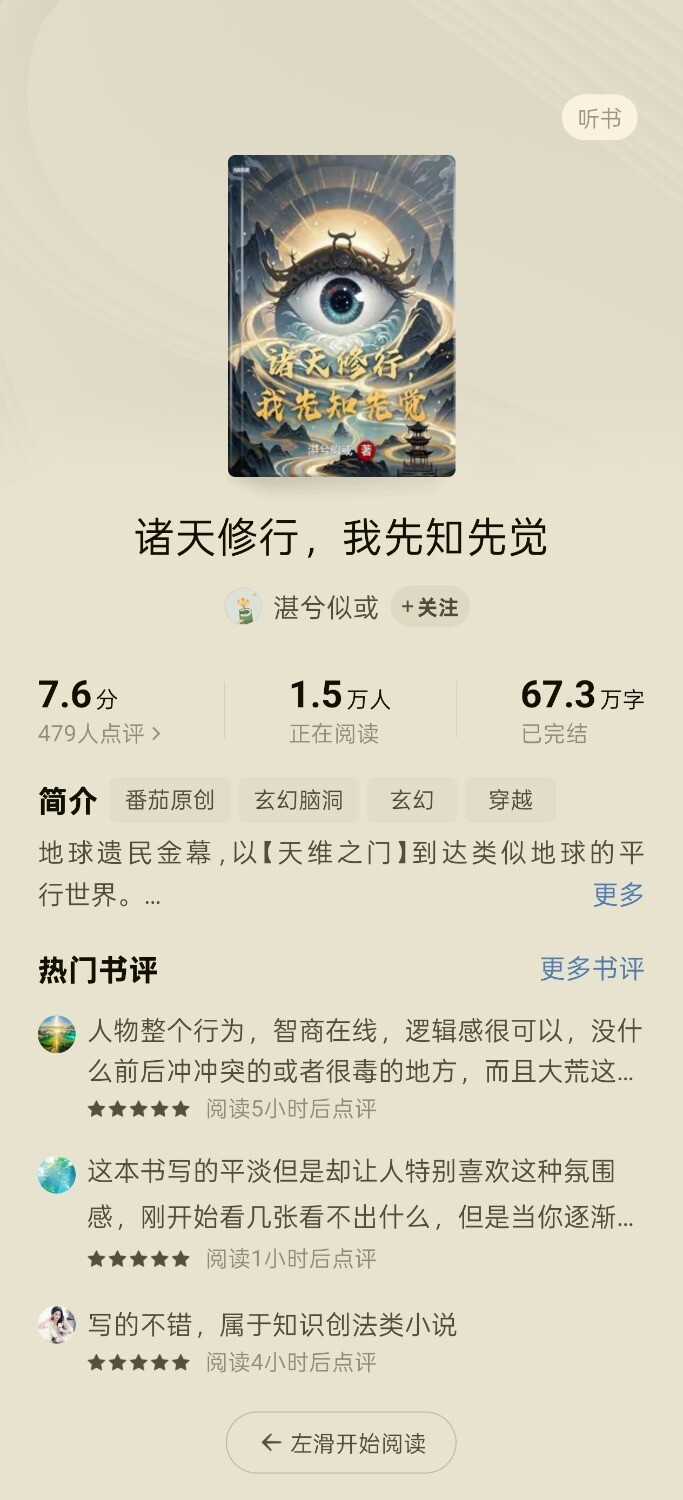Select the 番茄原创 tag

click(x=169, y=800)
